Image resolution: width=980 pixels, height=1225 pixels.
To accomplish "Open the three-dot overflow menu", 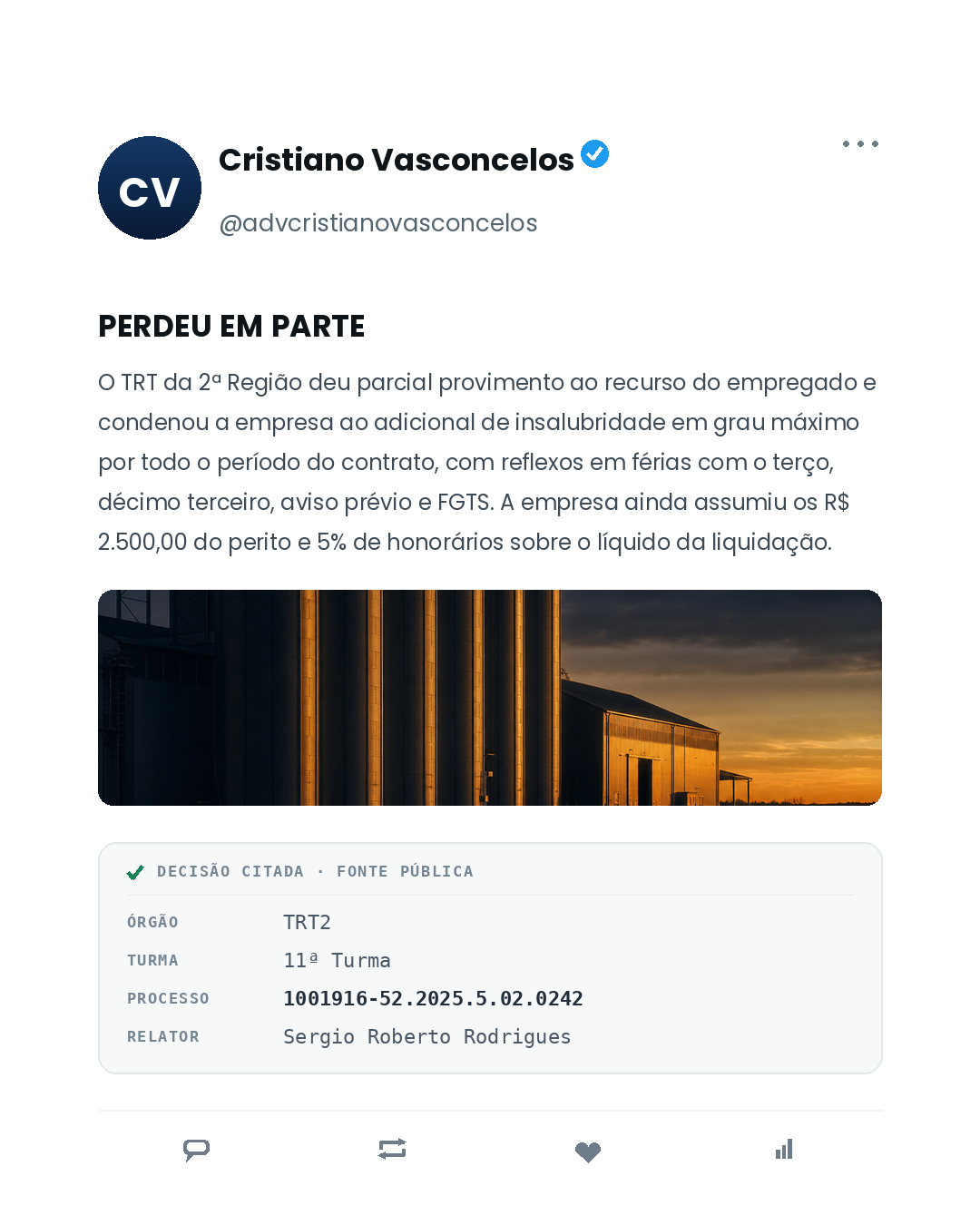I will tap(860, 144).
